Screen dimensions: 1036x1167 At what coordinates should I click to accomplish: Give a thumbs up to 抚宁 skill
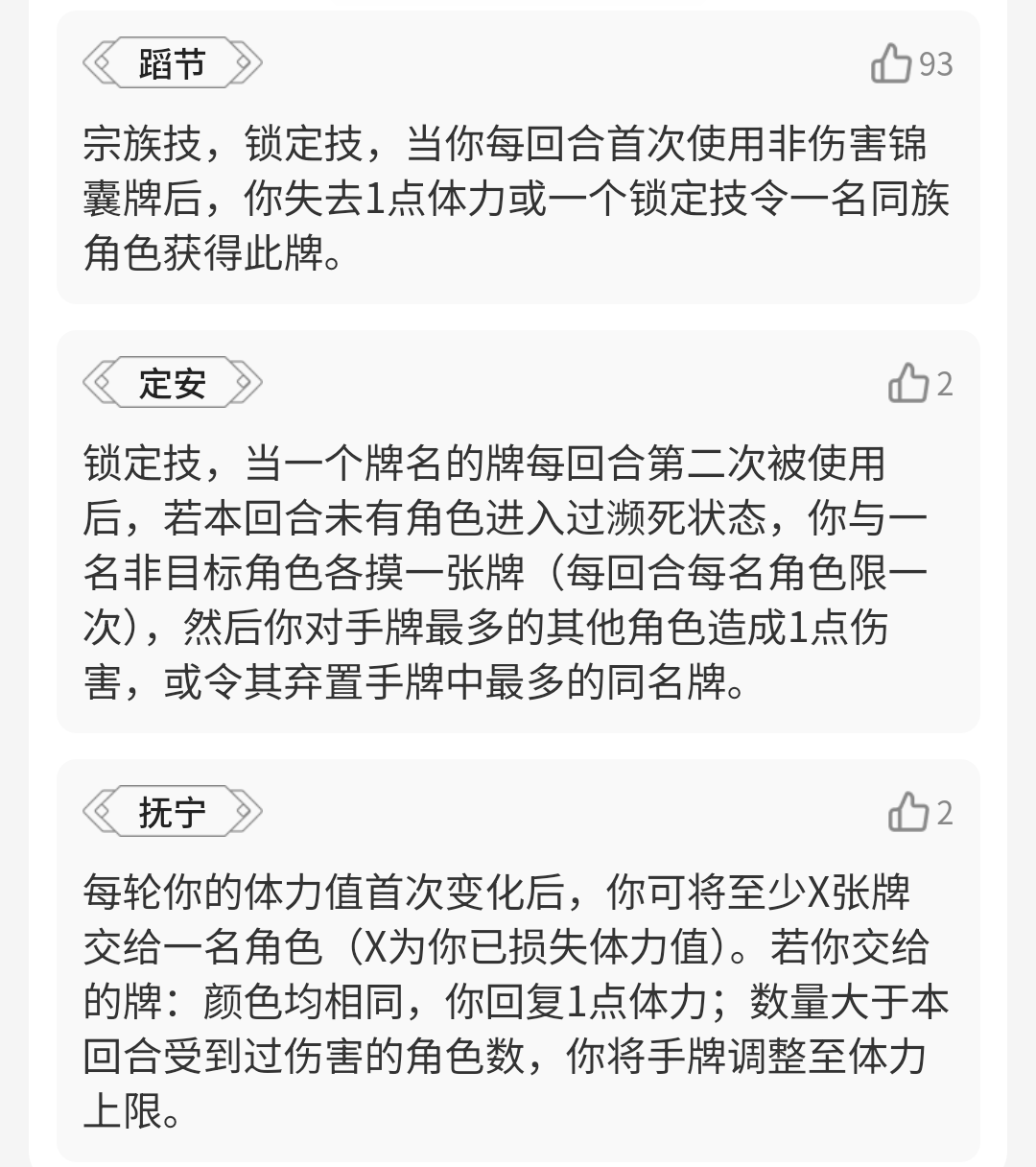pos(907,812)
